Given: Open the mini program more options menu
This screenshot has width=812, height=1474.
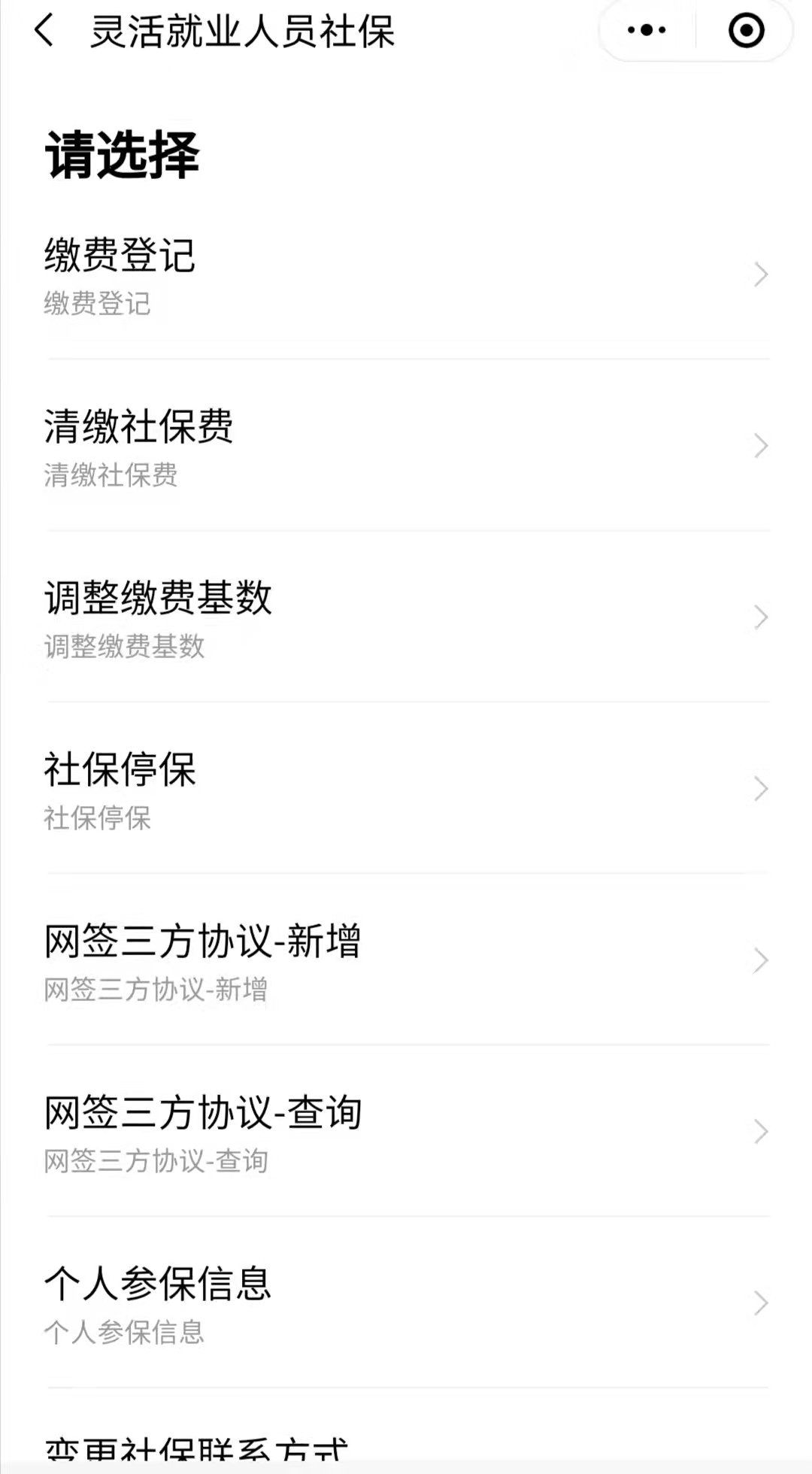Looking at the screenshot, I should tap(647, 31).
